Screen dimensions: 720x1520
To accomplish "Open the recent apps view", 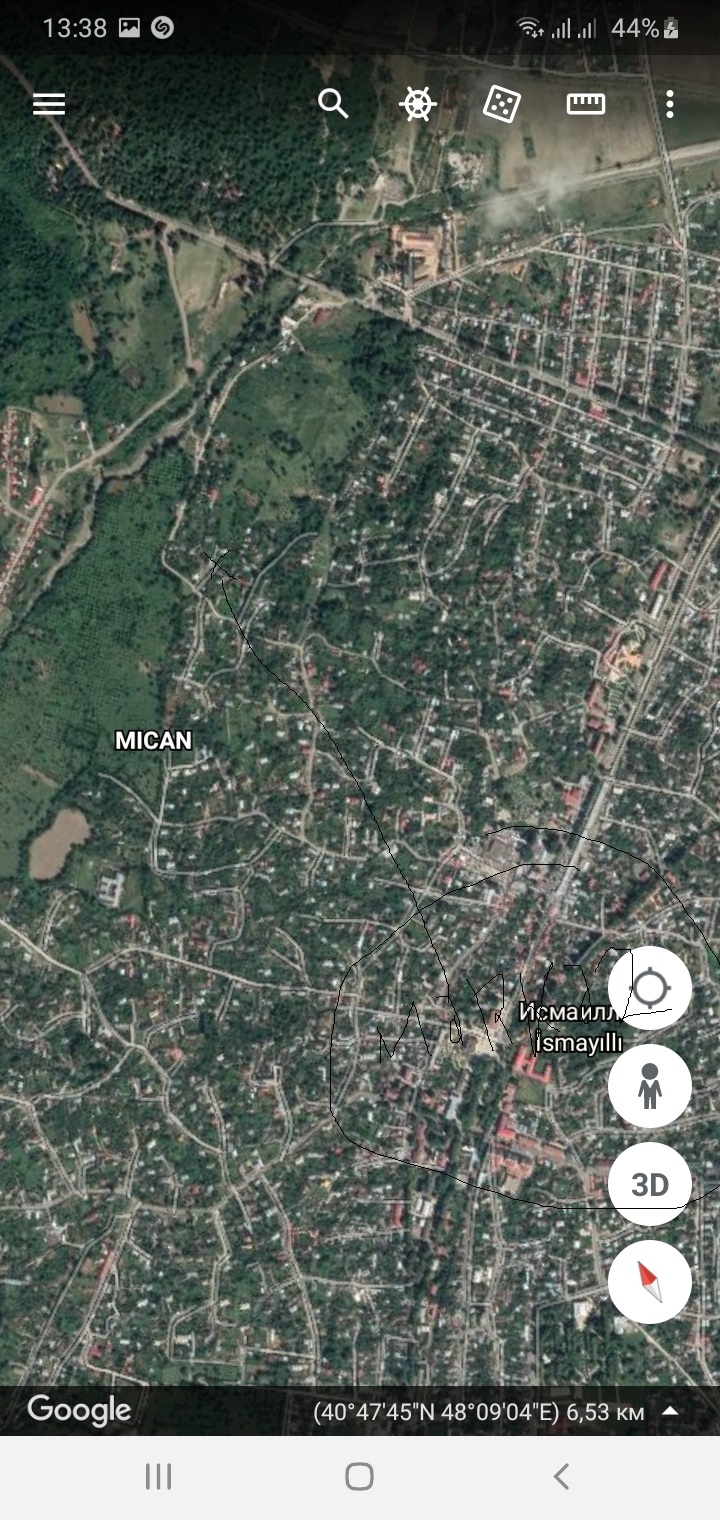I will coord(158,1476).
